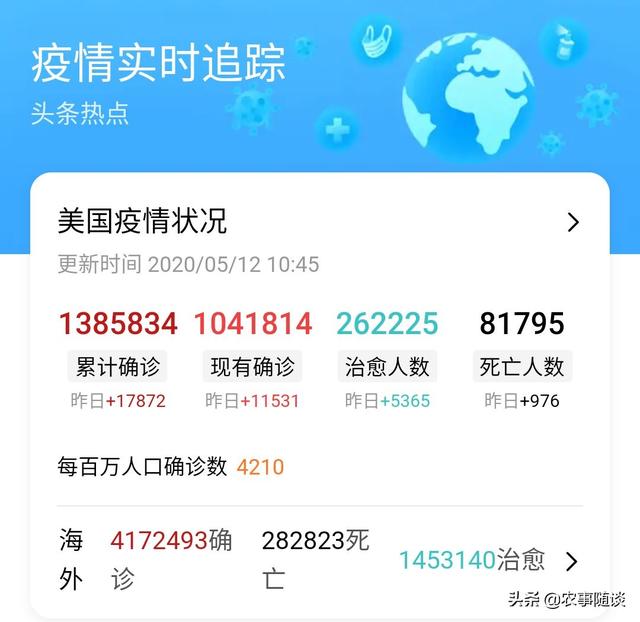Open the 美国疫情状况 details chevron
This screenshot has height=622, width=640.
click(x=573, y=222)
